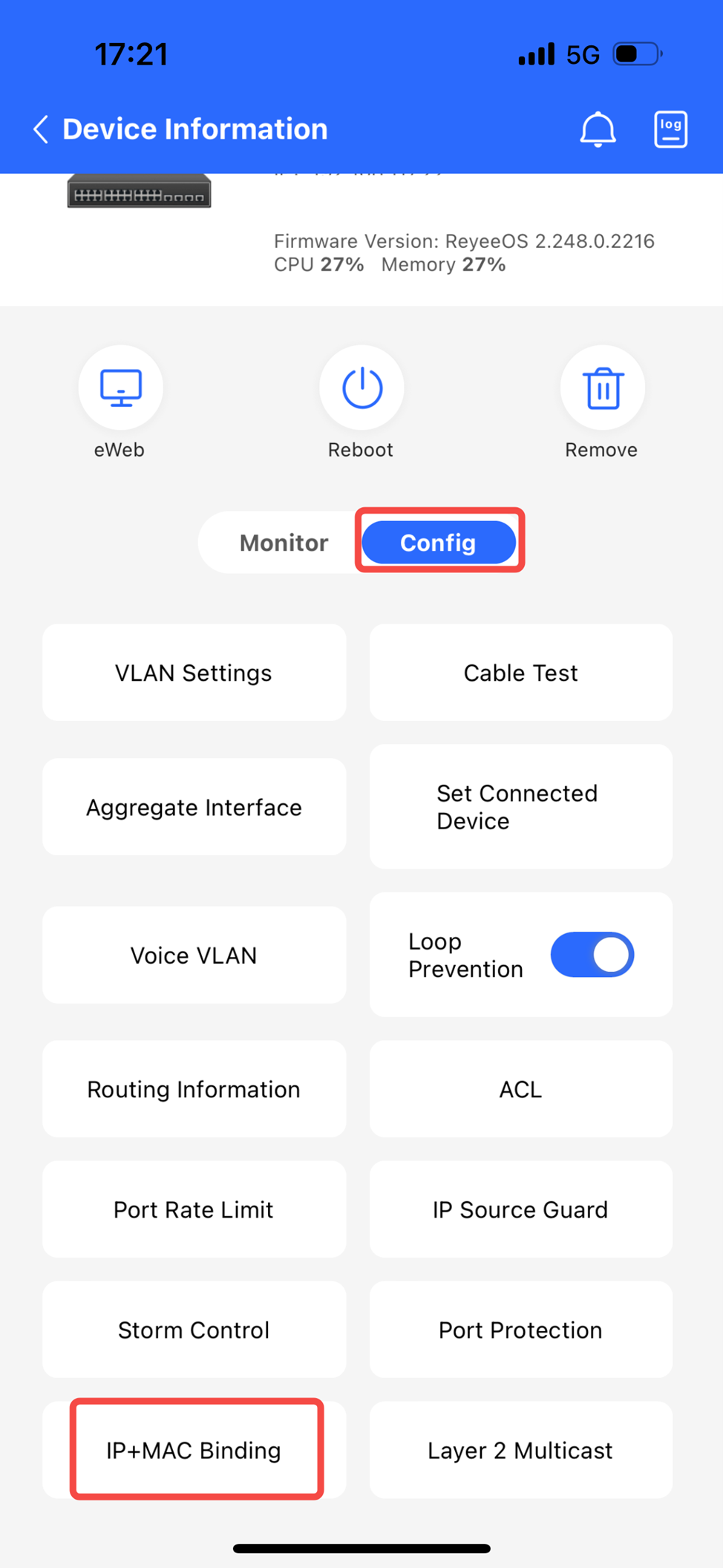Viewport: 723px width, 1568px height.
Task: Run the Cable Test
Action: pyautogui.click(x=520, y=673)
